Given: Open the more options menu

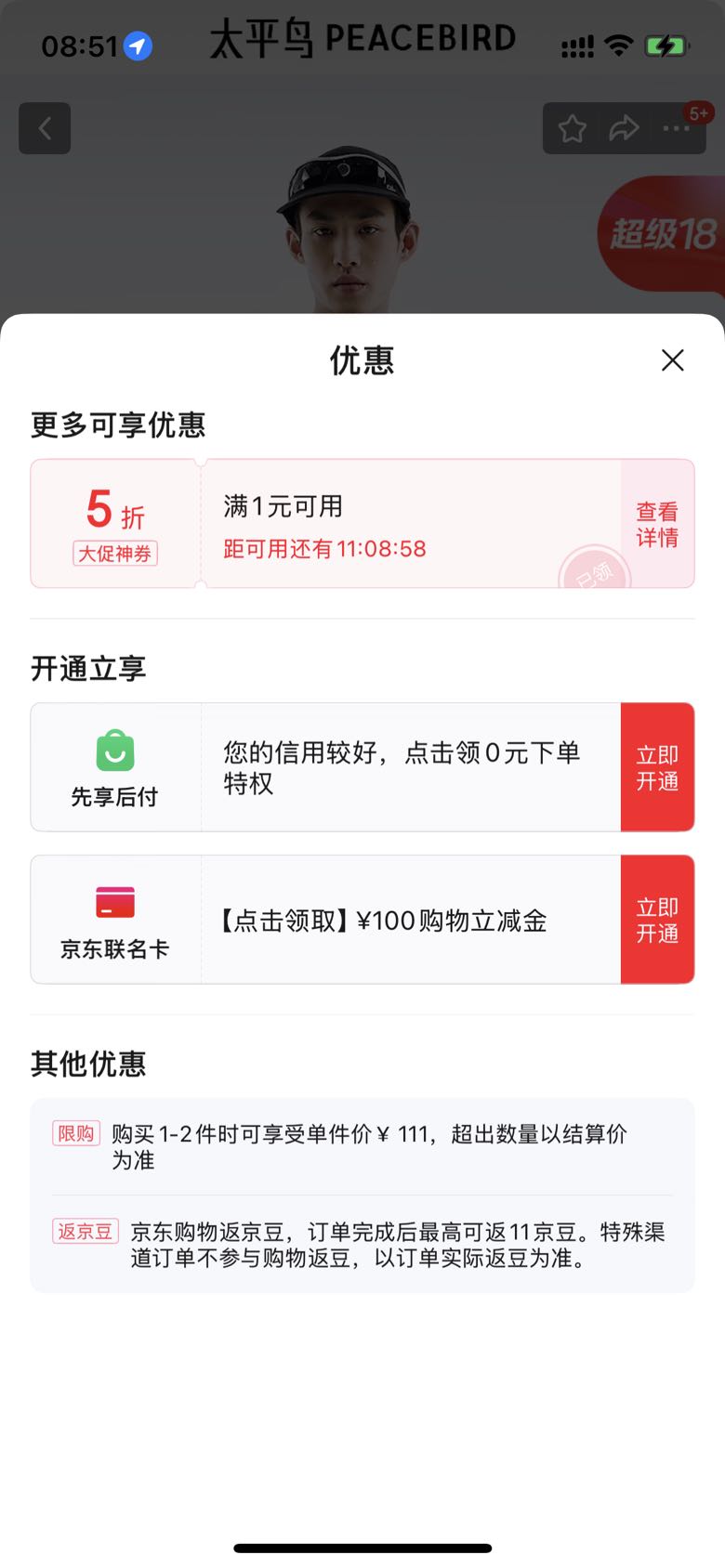Looking at the screenshot, I should (x=676, y=128).
